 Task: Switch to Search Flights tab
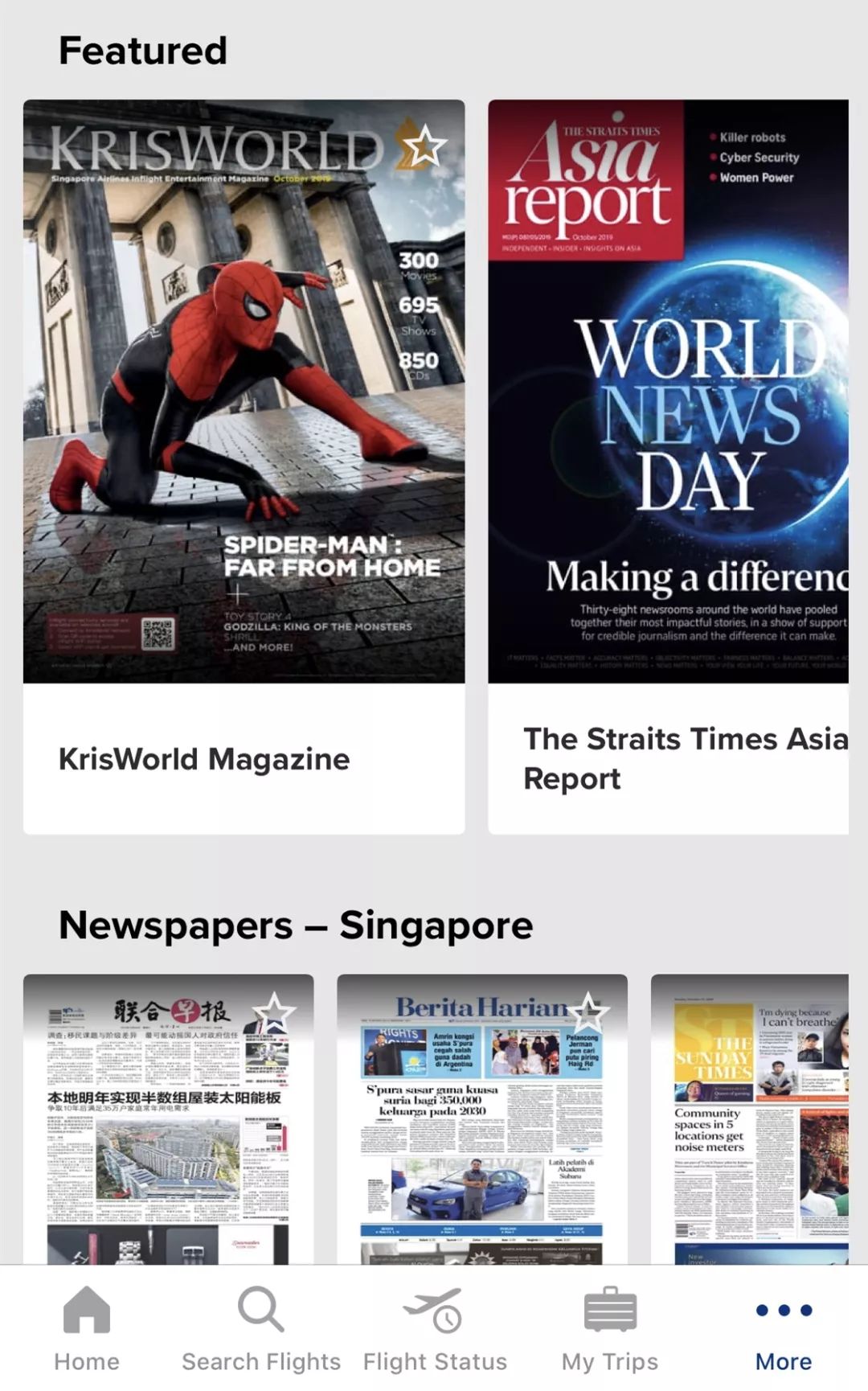pos(261,1328)
